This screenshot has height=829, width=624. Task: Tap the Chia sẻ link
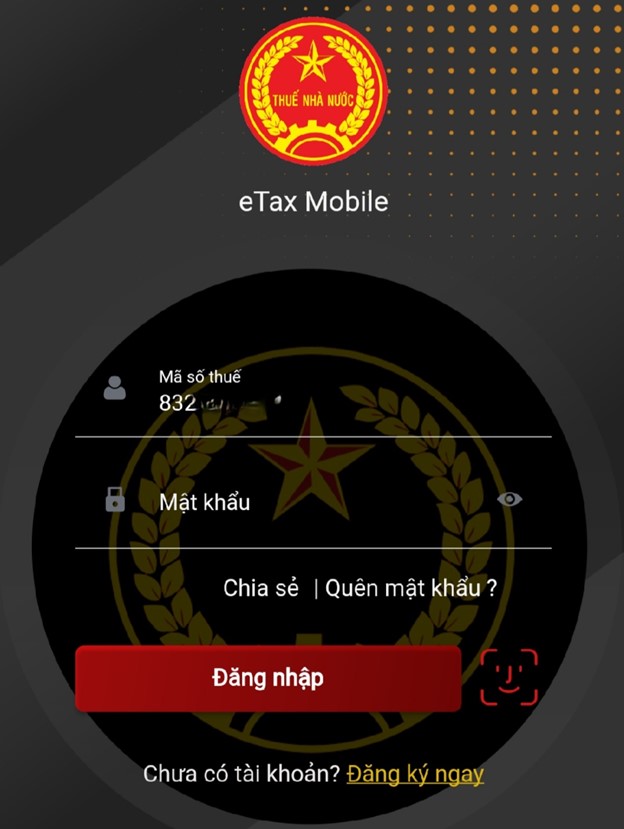tap(261, 588)
